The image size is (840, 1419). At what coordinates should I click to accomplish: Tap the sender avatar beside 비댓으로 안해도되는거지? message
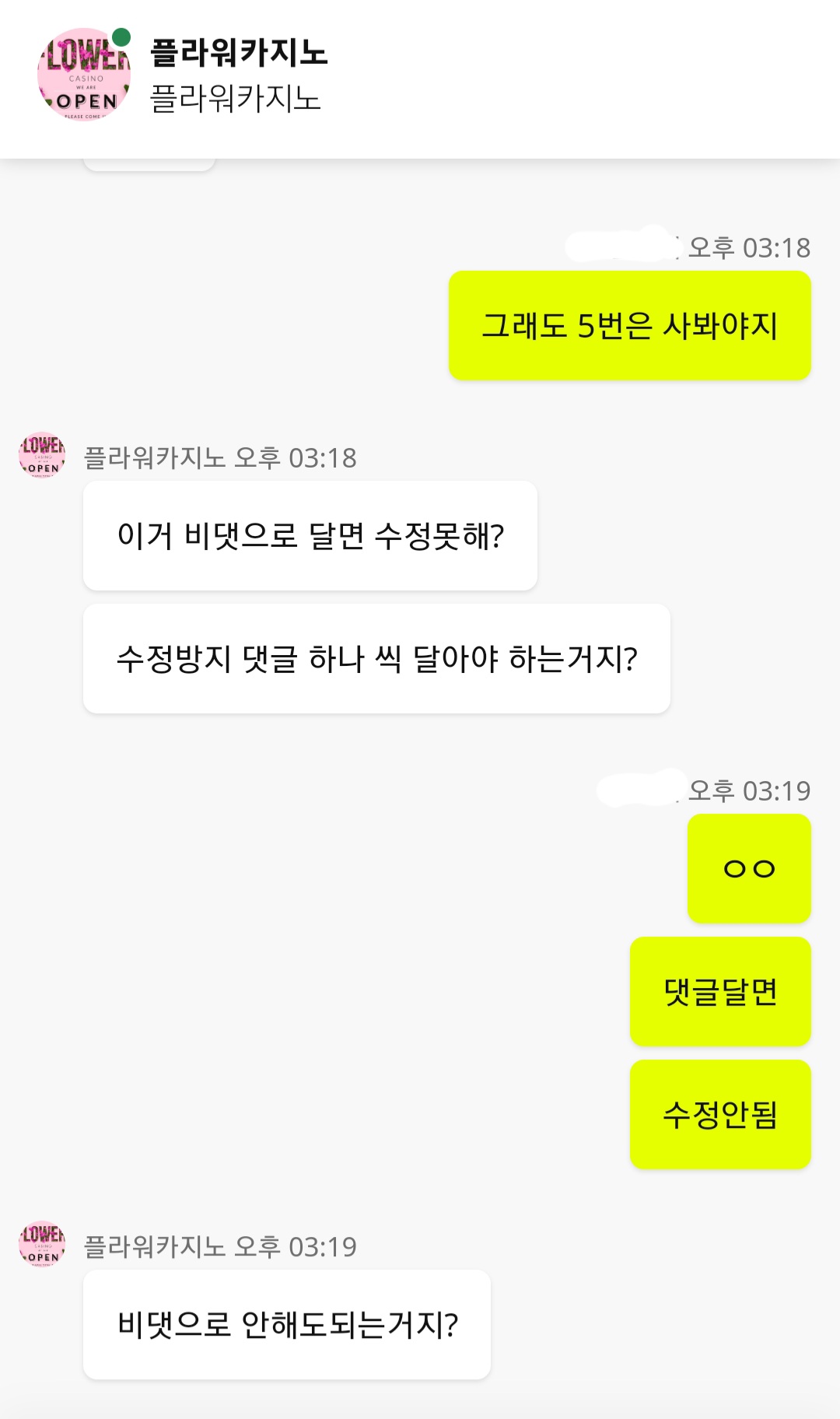(x=42, y=1244)
